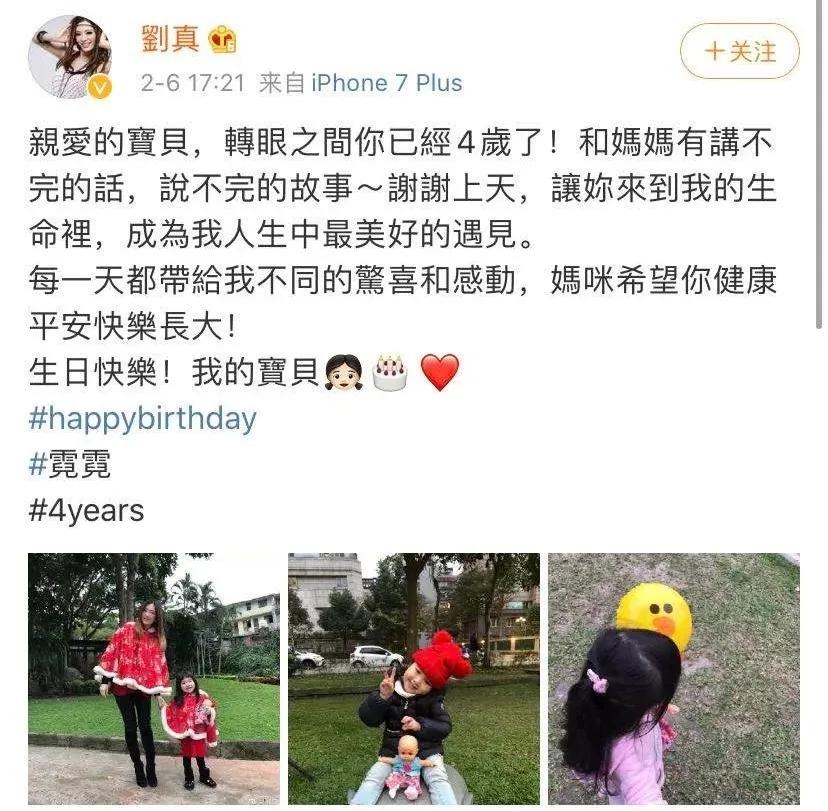Open the #happybirthday hashtag
The height and width of the screenshot is (811, 828).
click(x=142, y=418)
